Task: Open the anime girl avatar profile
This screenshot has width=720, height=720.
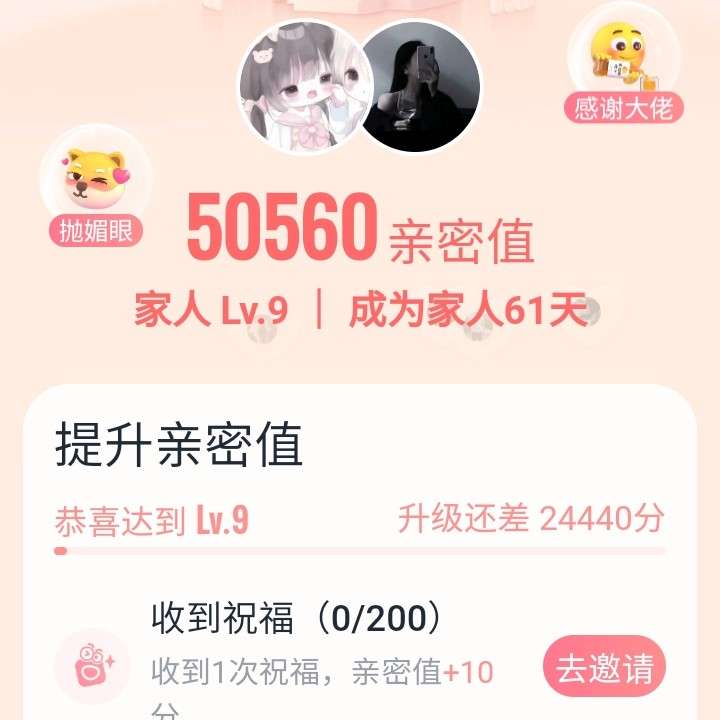Action: [x=300, y=86]
